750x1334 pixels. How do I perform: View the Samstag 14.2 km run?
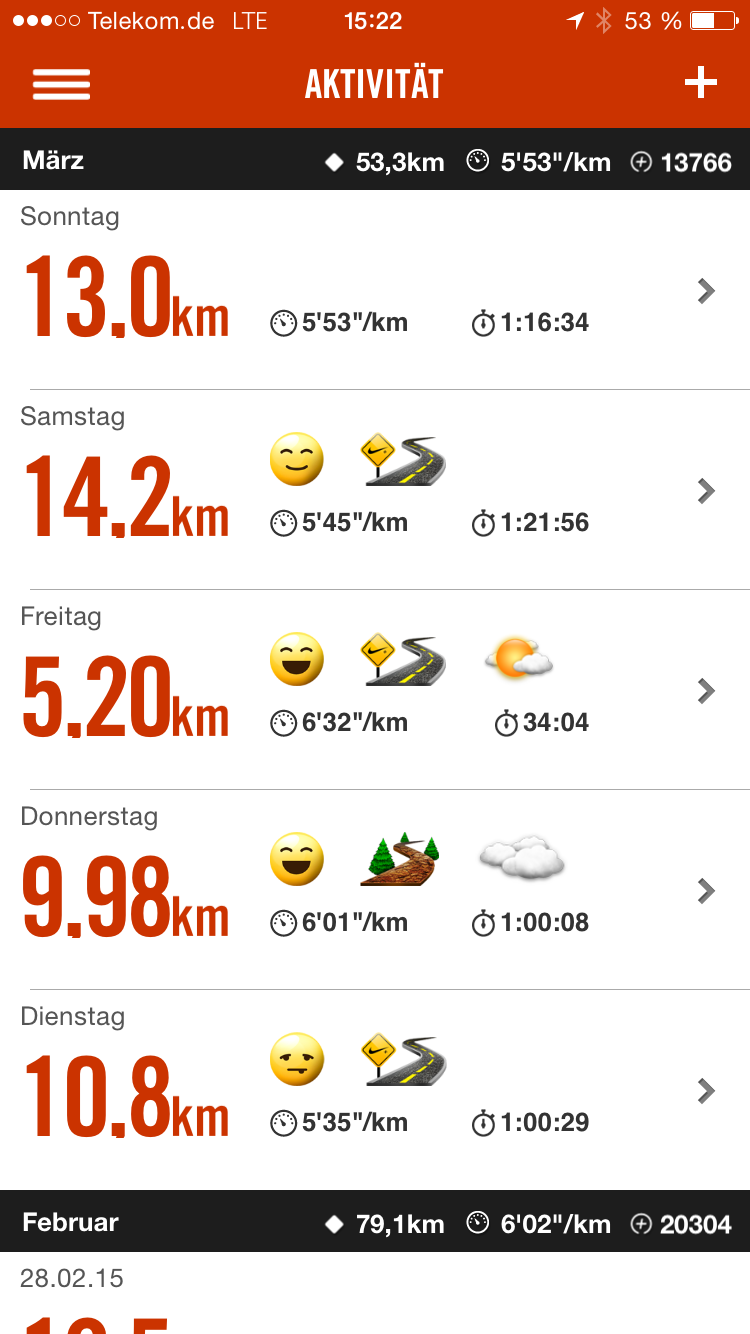[375, 491]
